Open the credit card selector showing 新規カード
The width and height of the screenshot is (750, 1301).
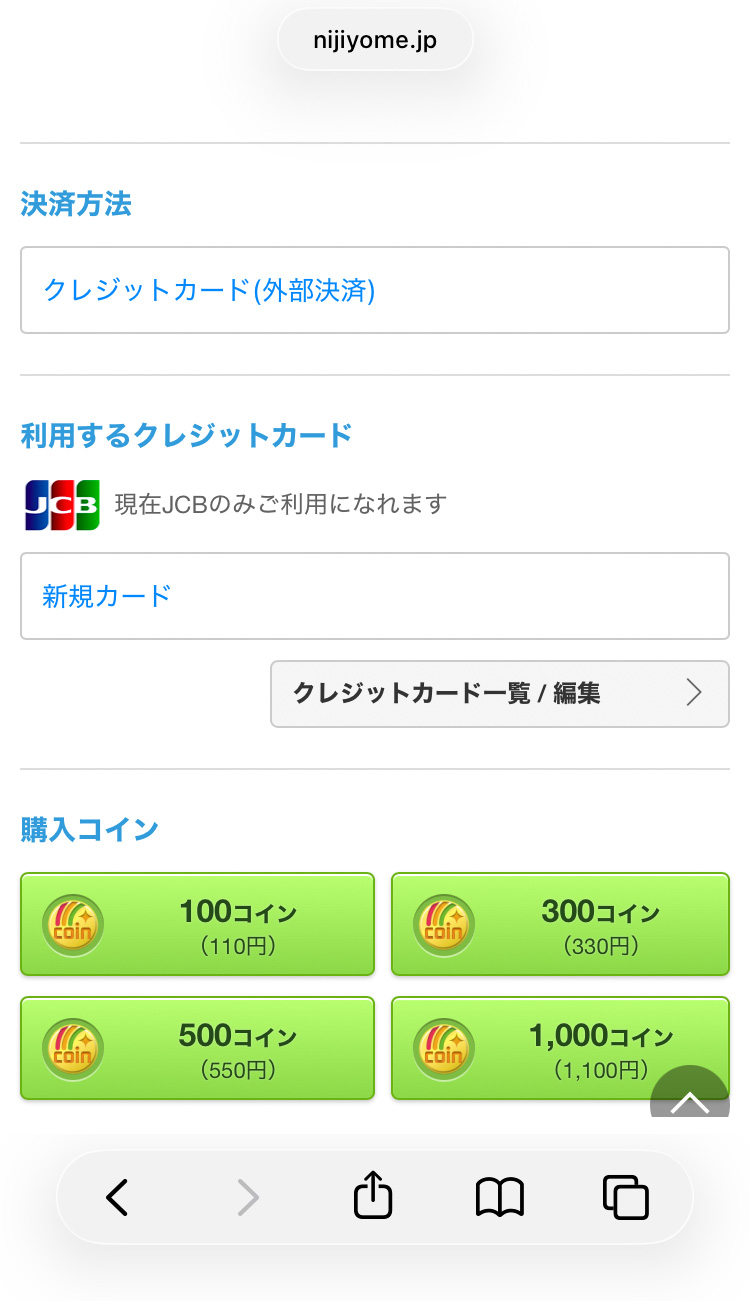(374, 596)
